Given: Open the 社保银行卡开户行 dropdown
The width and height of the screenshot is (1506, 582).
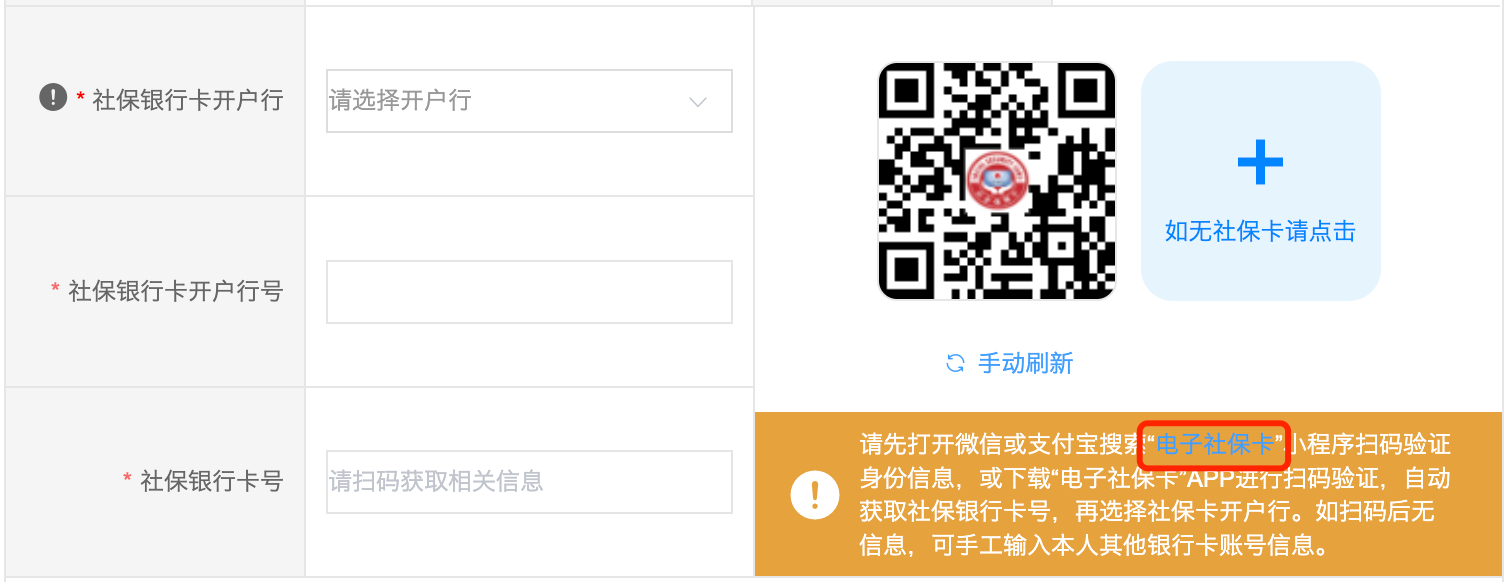Looking at the screenshot, I should pyautogui.click(x=529, y=101).
